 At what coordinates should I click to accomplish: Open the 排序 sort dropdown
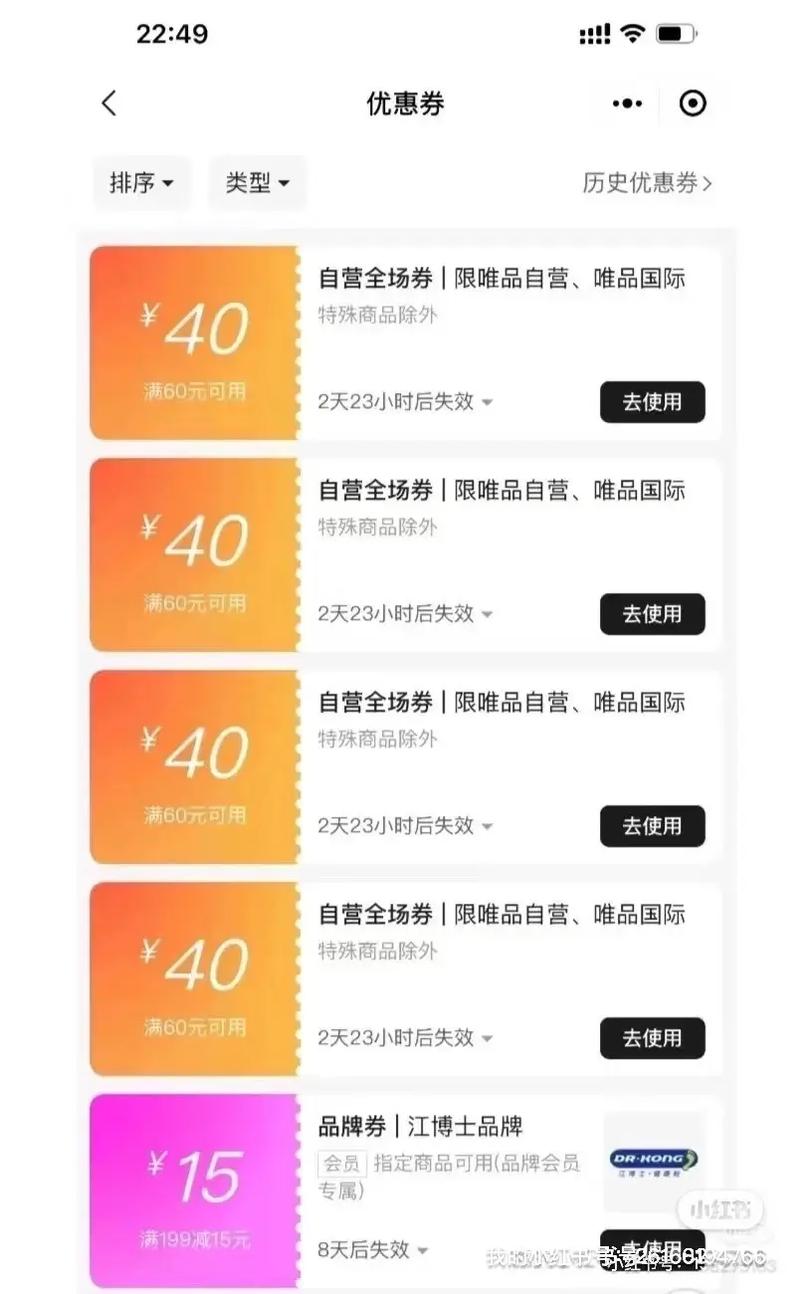pos(141,183)
